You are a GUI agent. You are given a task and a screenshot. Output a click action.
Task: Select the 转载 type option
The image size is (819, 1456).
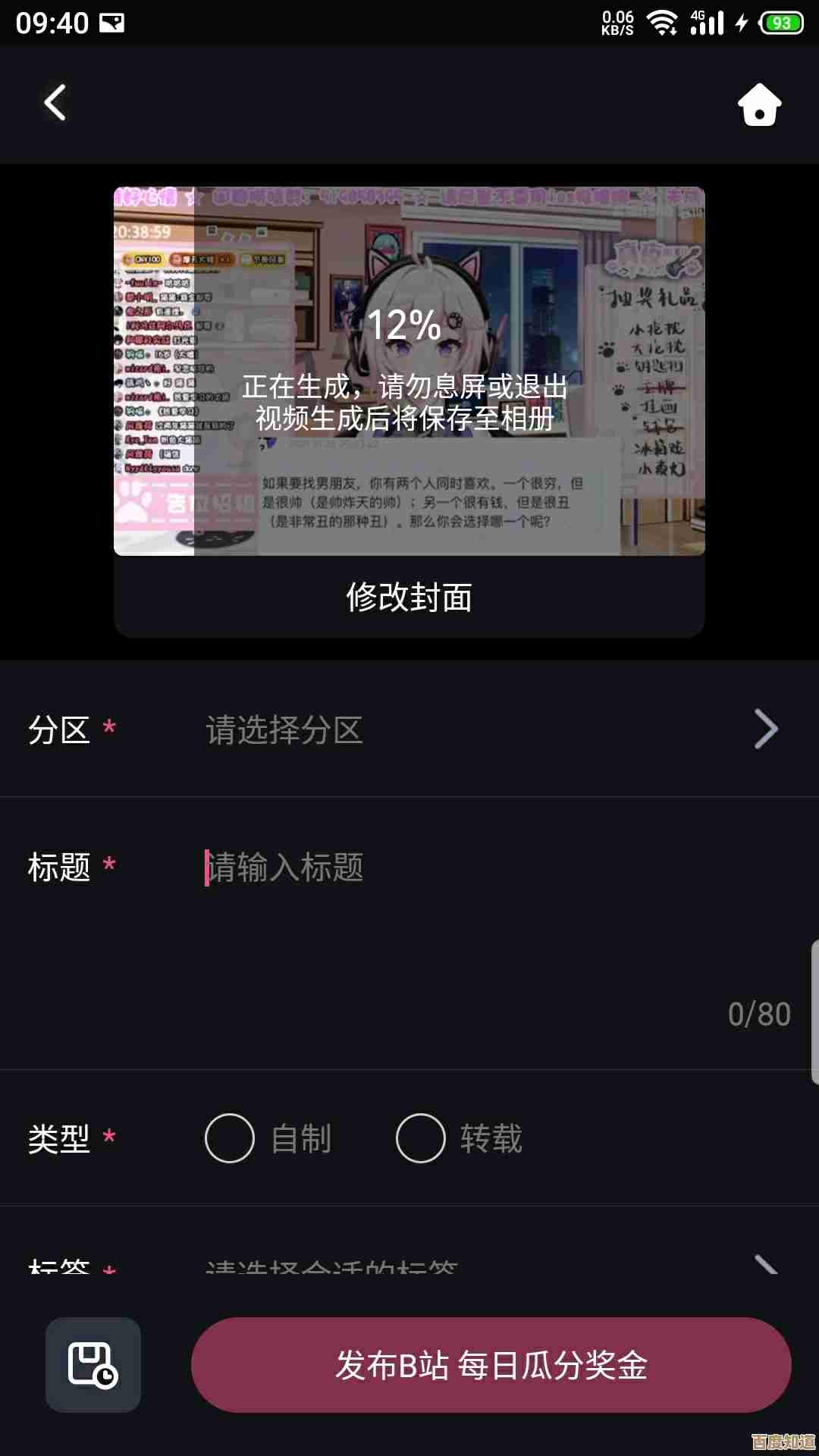pos(421,1138)
